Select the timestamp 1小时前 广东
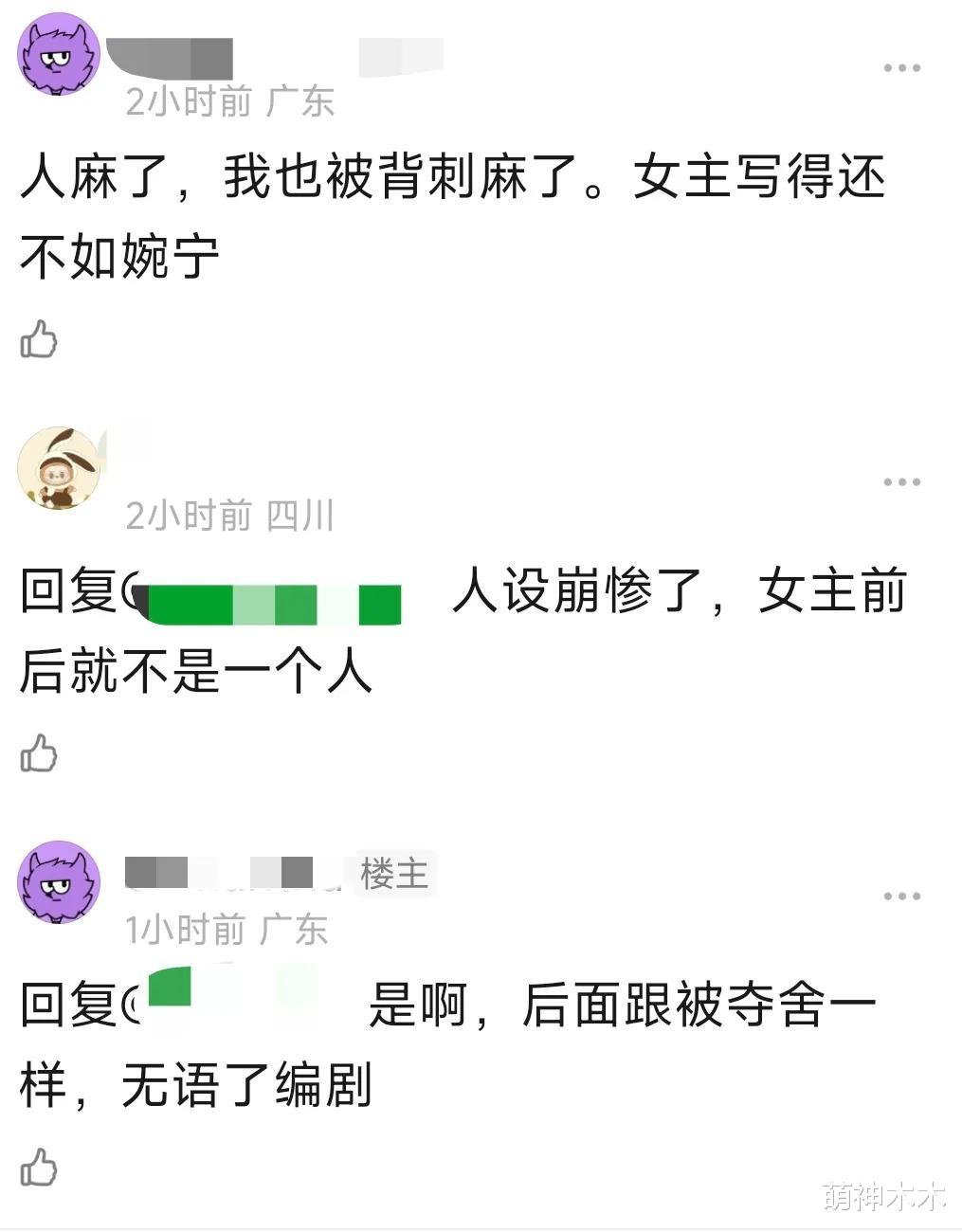Viewport: 962px width, 1232px height. 226,929
